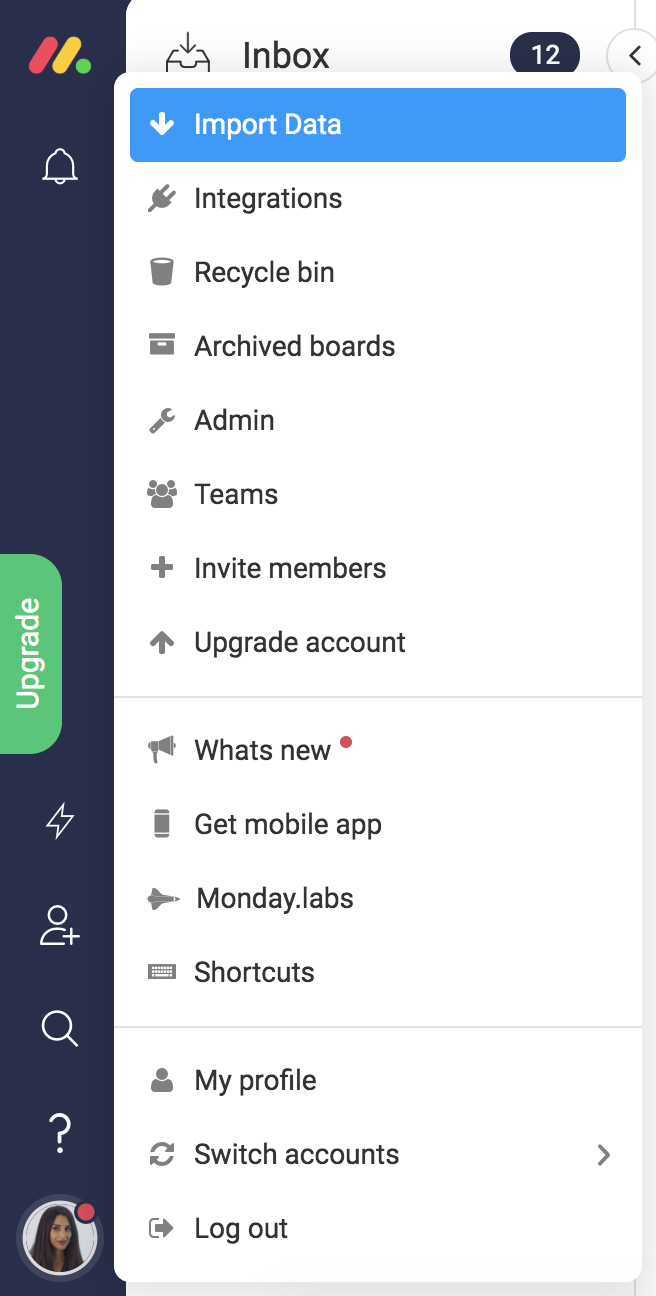
Task: Tap Get mobile app
Action: [378, 825]
